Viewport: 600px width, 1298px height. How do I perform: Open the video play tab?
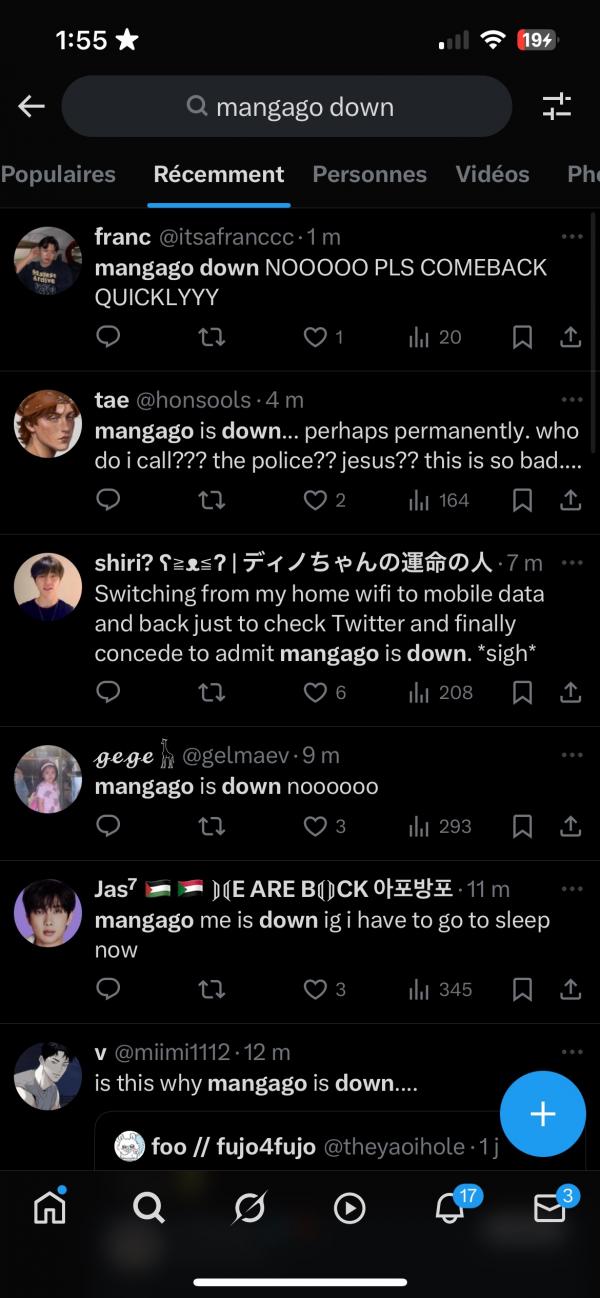pos(349,1209)
